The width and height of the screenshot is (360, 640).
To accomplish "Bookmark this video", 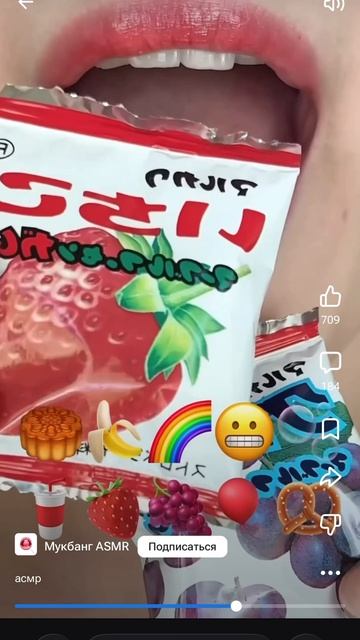I will pyautogui.click(x=330, y=429).
